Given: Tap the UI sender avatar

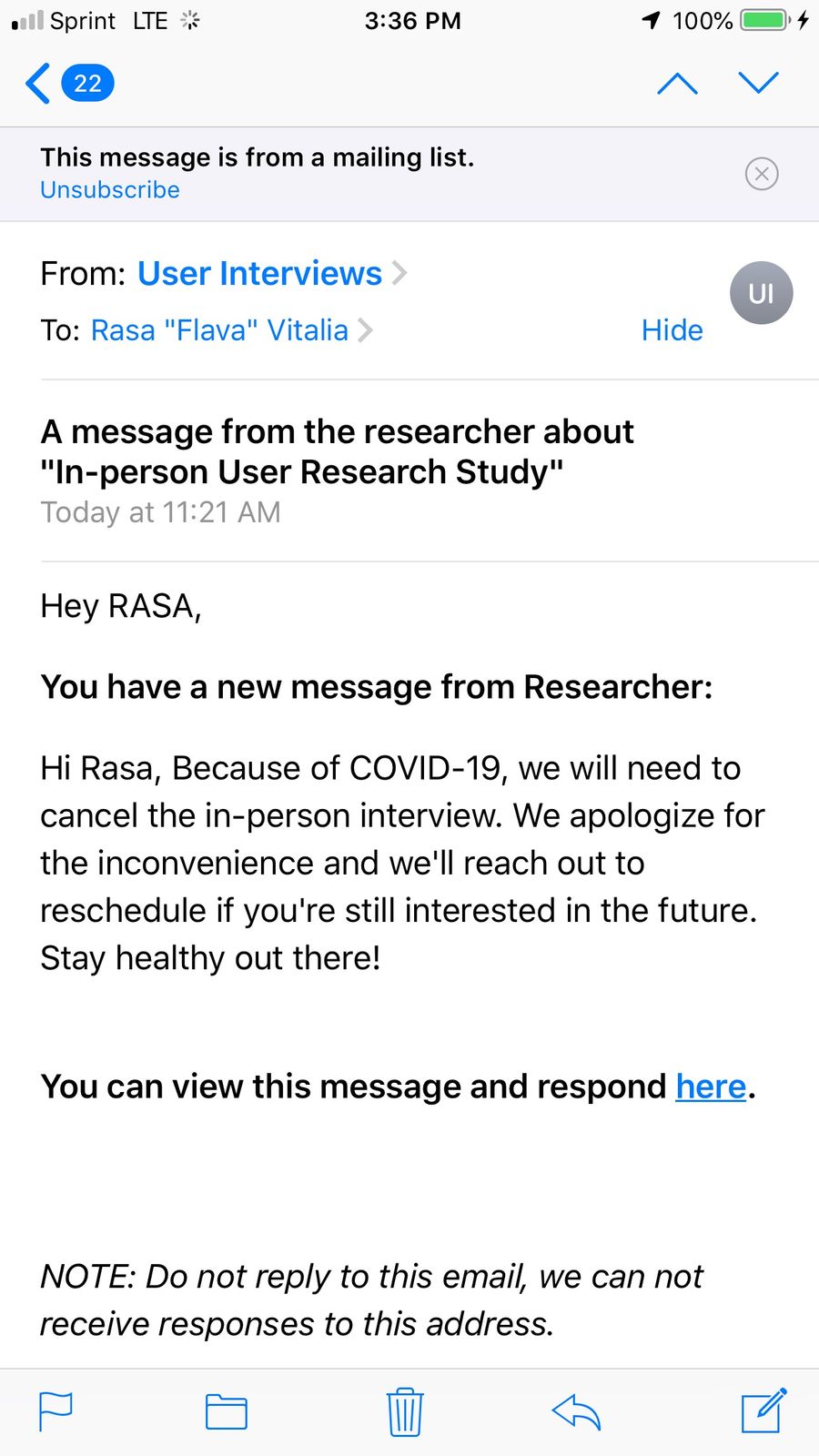Looking at the screenshot, I should (762, 293).
